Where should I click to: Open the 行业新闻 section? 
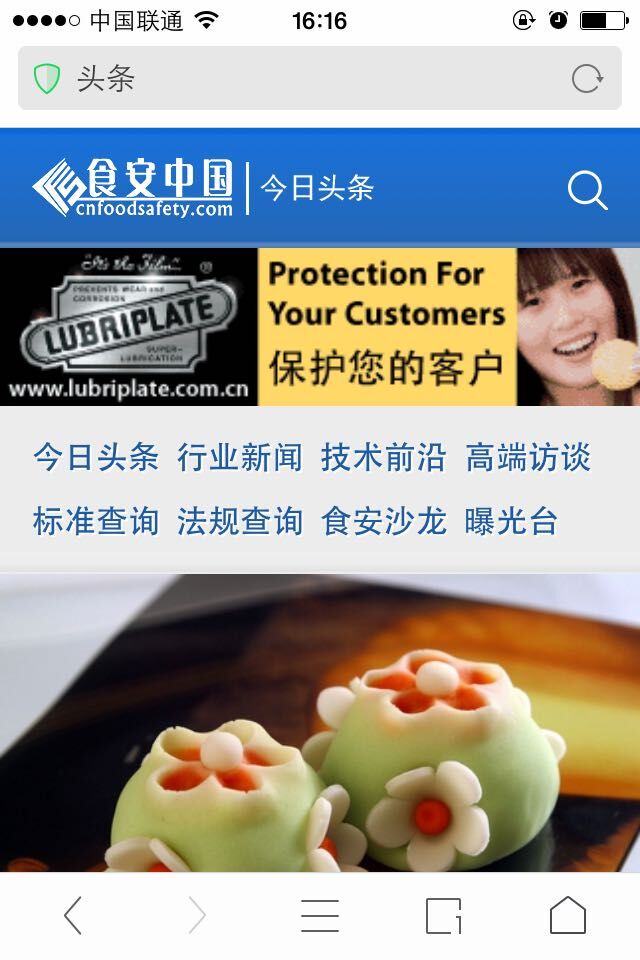pos(240,458)
